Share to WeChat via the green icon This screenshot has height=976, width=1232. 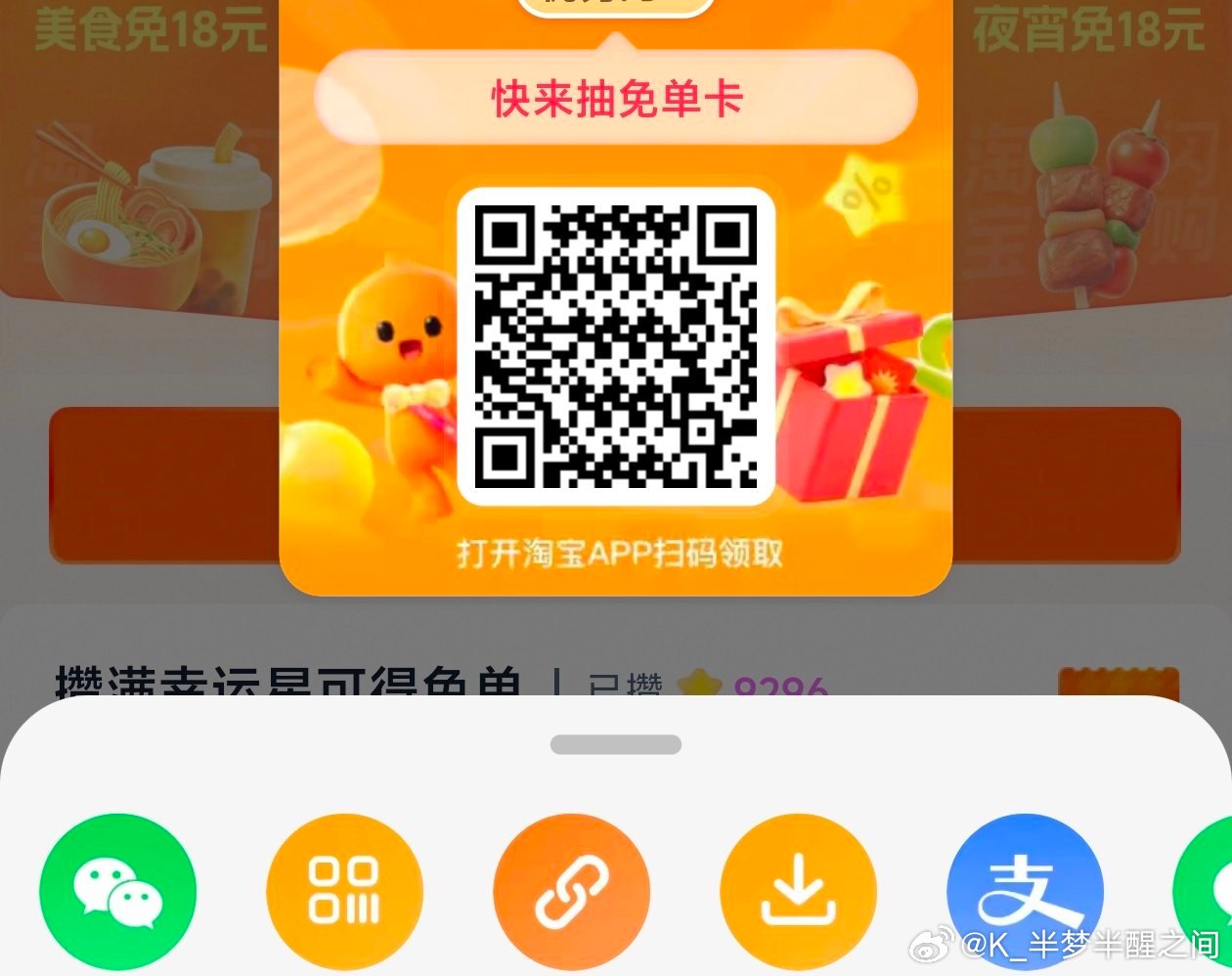coord(117,891)
